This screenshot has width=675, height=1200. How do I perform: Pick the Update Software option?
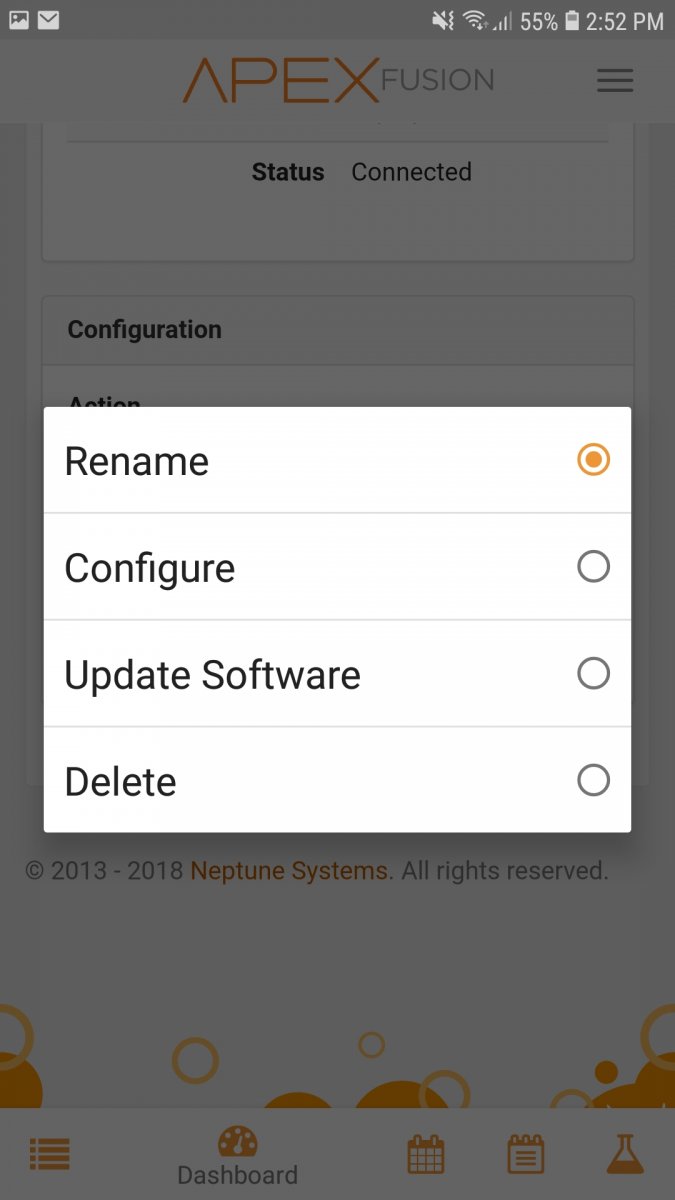click(337, 674)
